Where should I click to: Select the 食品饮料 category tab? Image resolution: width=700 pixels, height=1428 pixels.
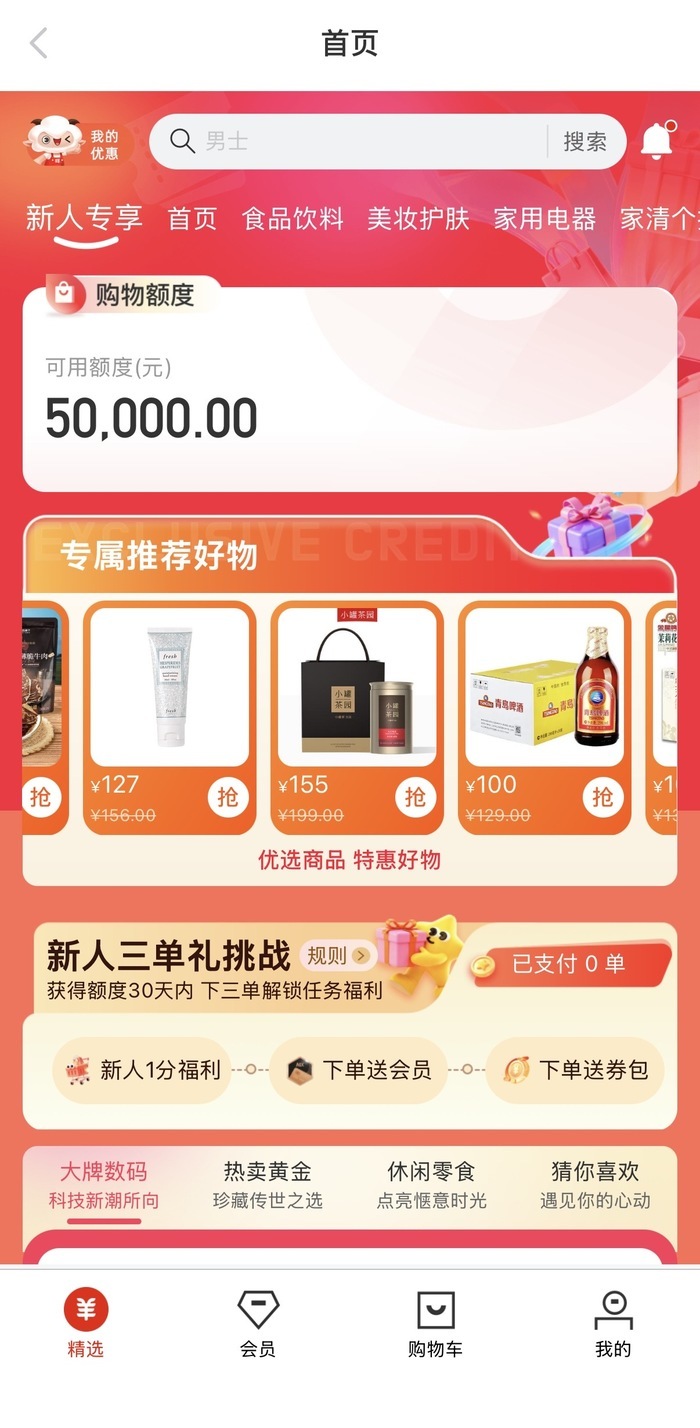(292, 219)
